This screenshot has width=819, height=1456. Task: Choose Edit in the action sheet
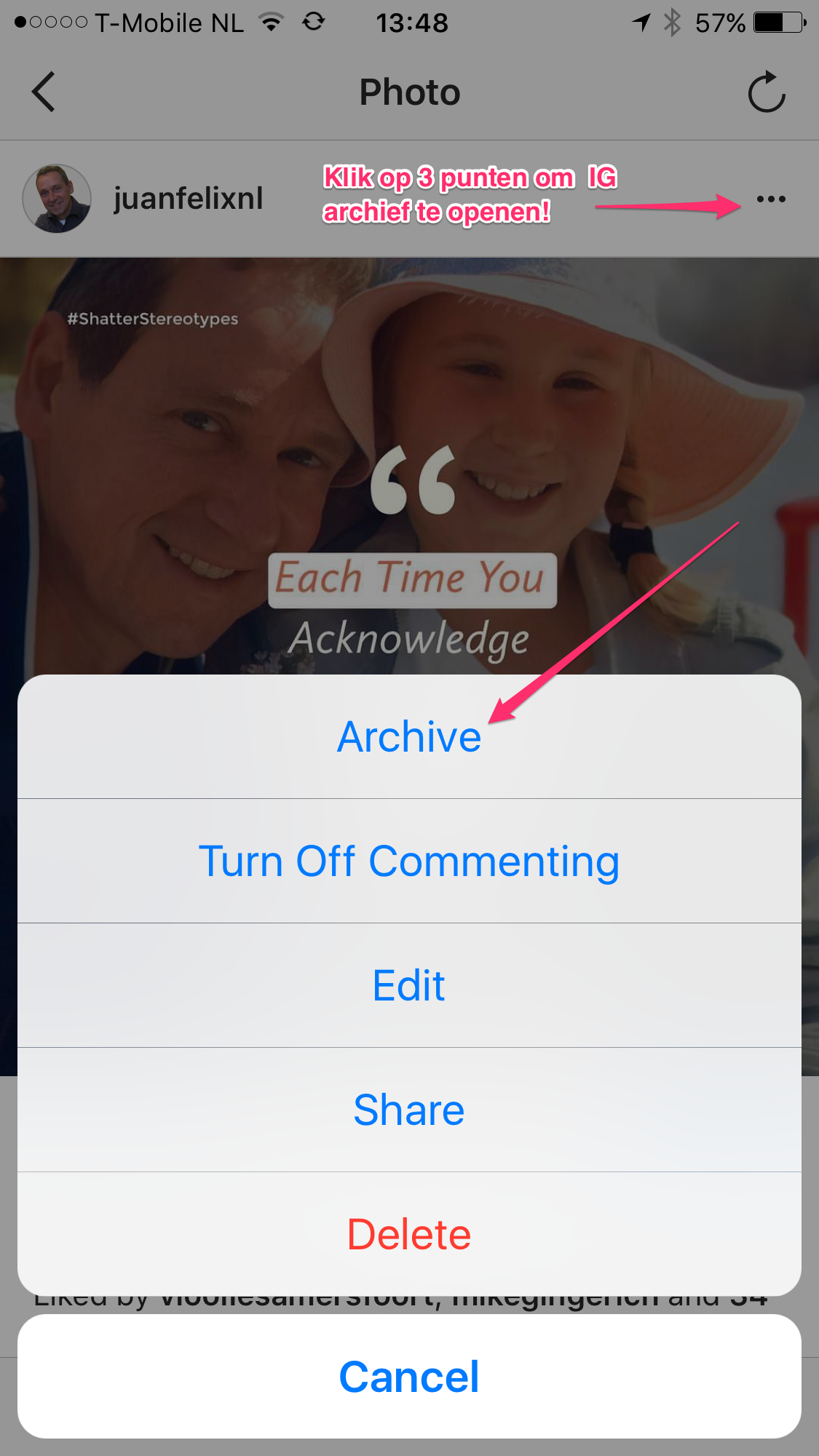pos(409,986)
